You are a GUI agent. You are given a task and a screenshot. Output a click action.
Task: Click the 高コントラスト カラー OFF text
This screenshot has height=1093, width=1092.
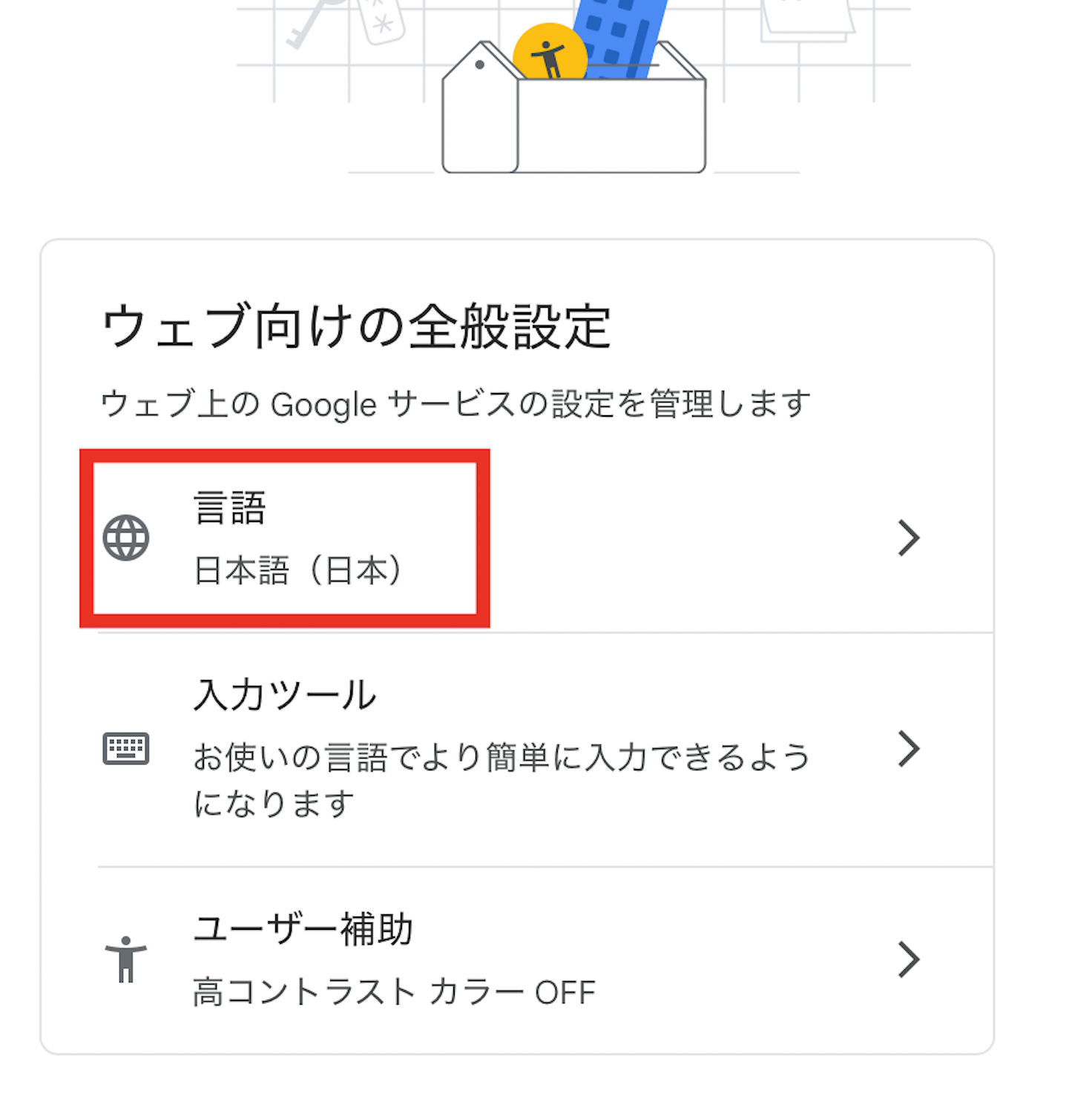393,991
